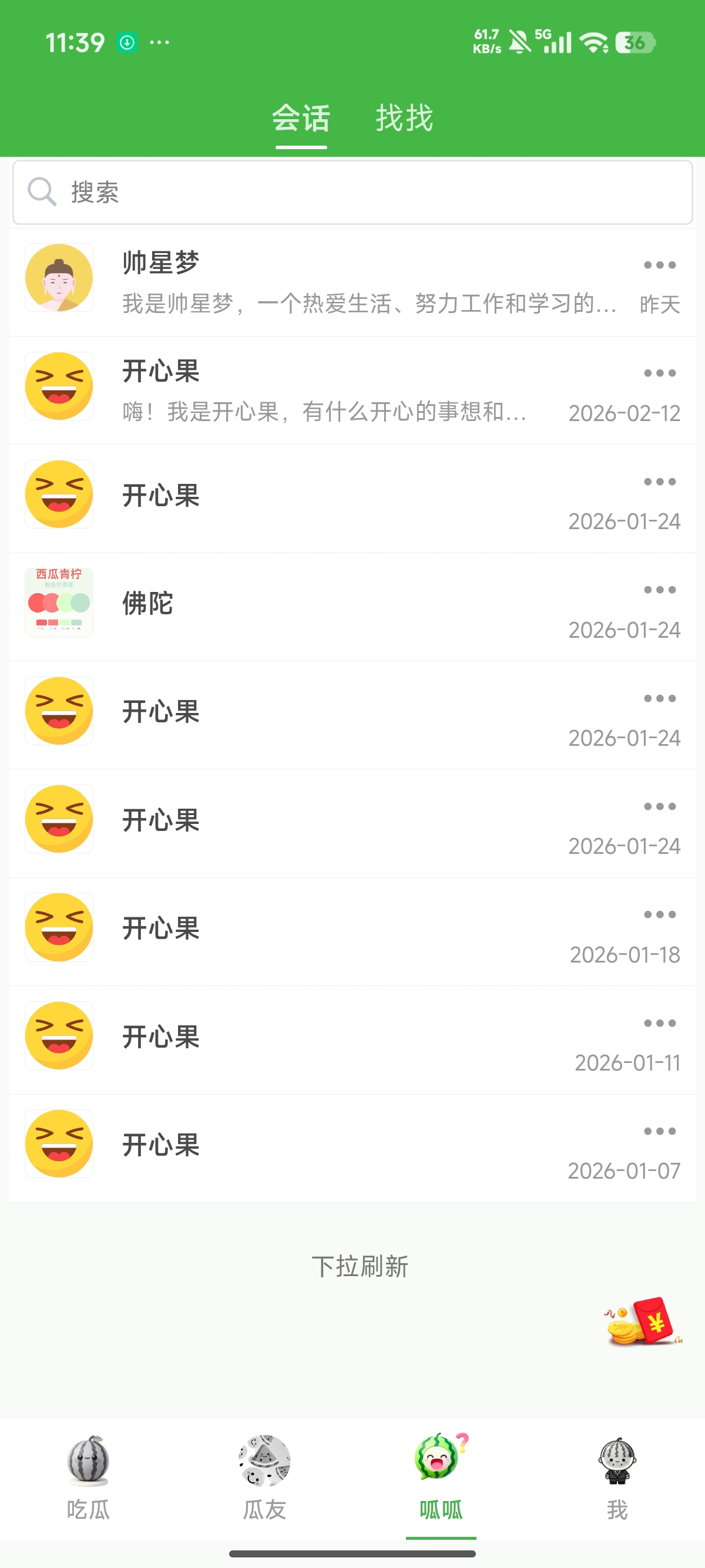Open the three-dot menu beside 佛陀

[659, 589]
